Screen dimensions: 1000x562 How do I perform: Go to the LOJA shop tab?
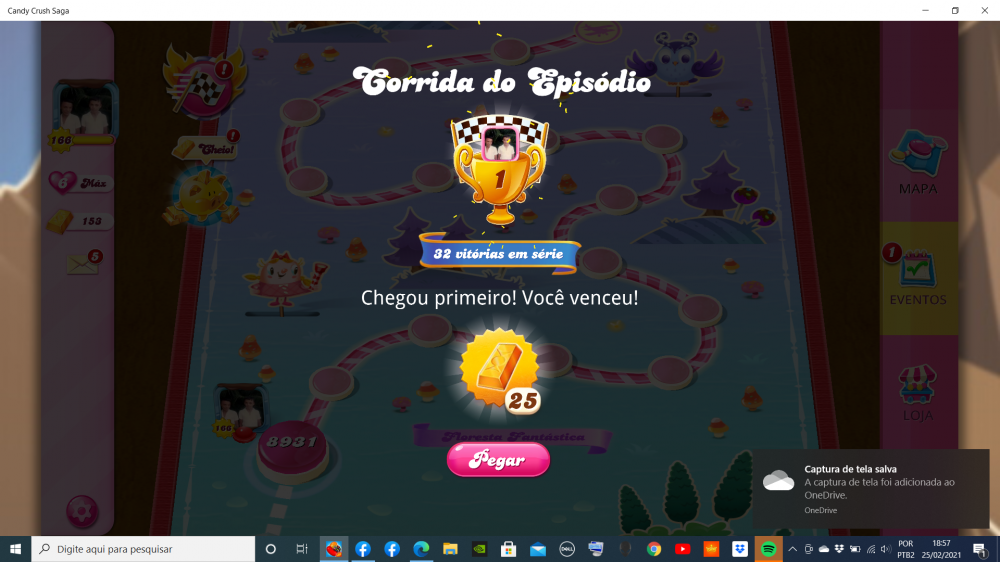point(918,392)
